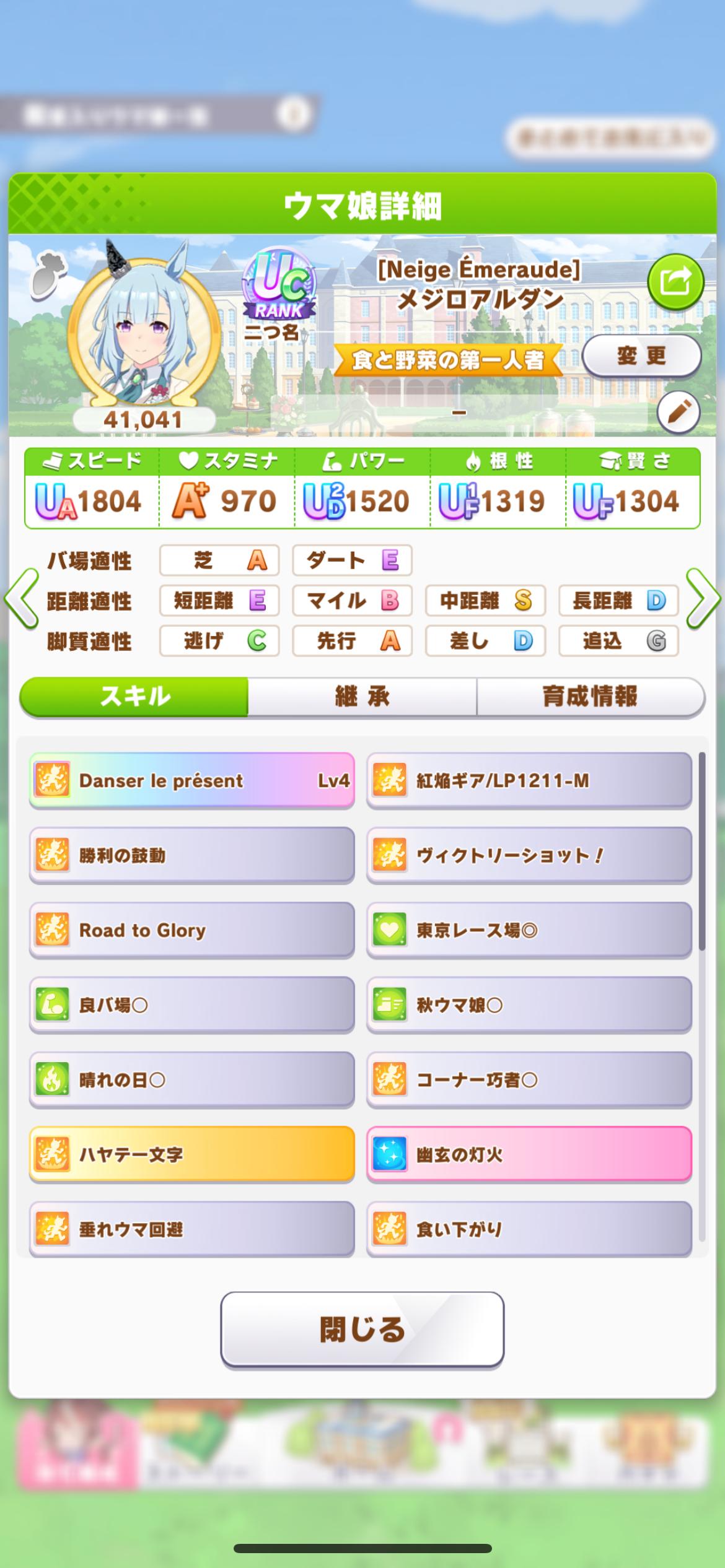The width and height of the screenshot is (725, 1568).
Task: Go to the next Uma Musume with the right arrow
Action: [x=703, y=599]
